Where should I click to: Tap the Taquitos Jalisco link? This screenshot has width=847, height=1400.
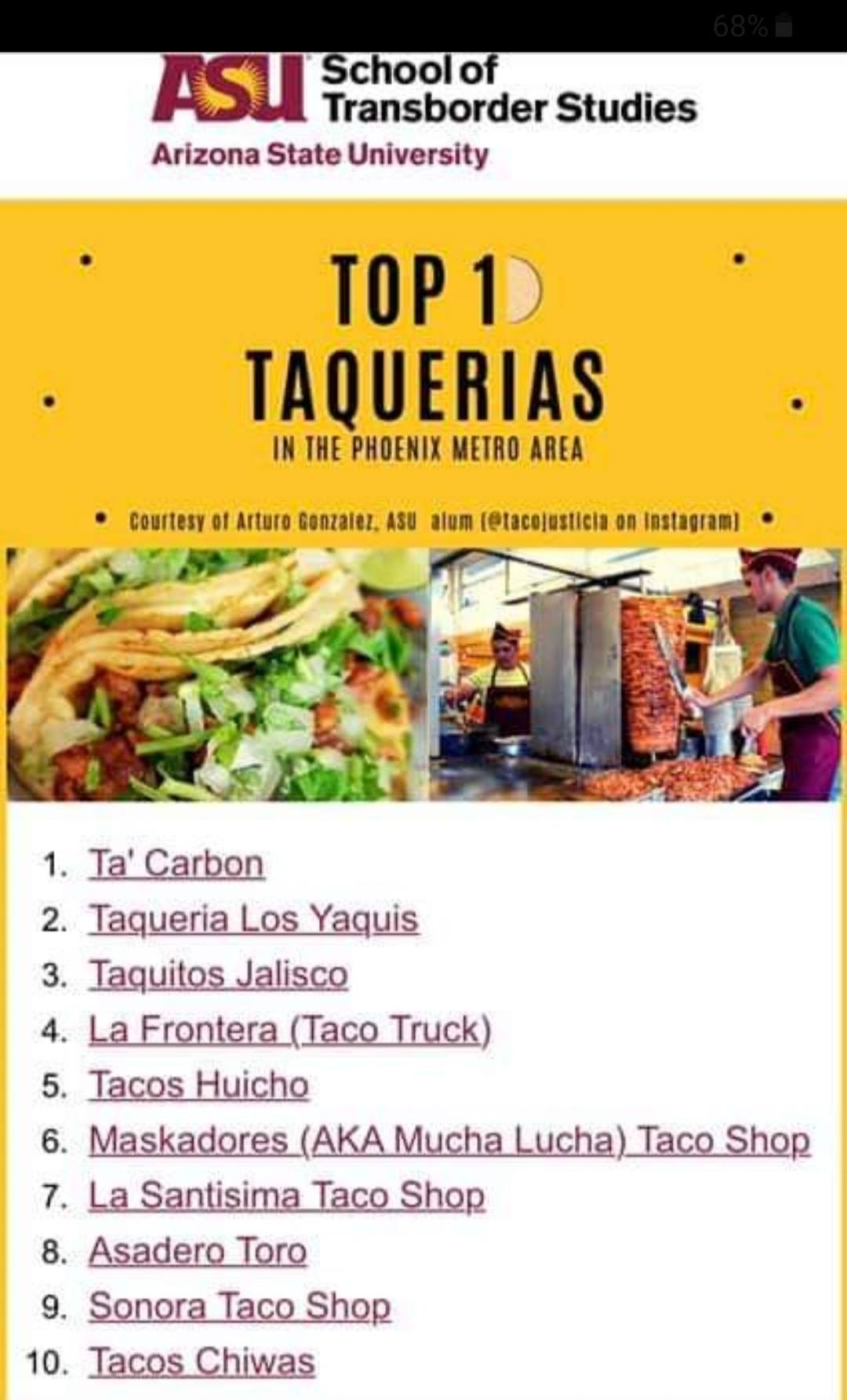point(218,974)
